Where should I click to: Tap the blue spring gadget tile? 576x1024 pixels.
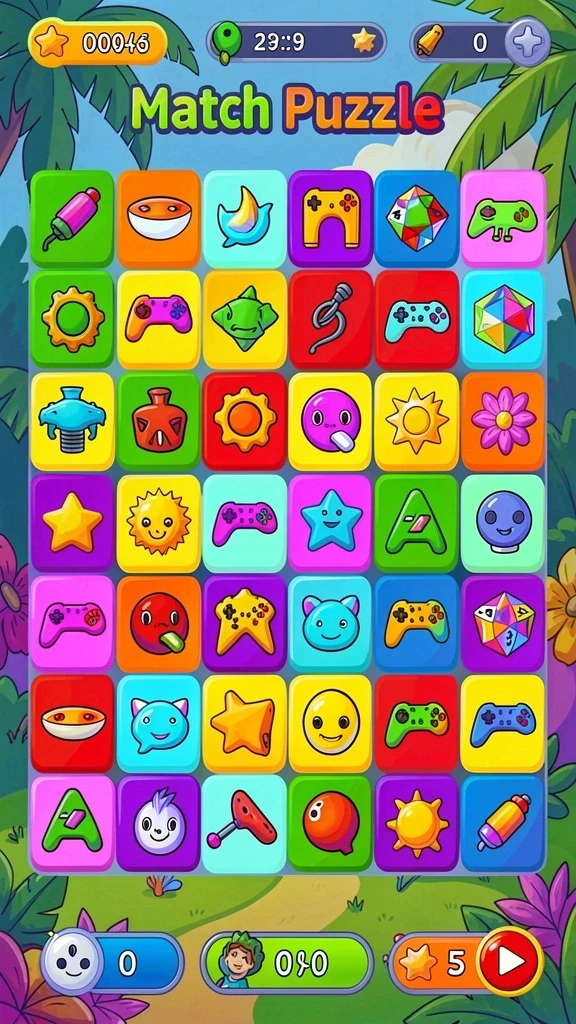coord(72,421)
